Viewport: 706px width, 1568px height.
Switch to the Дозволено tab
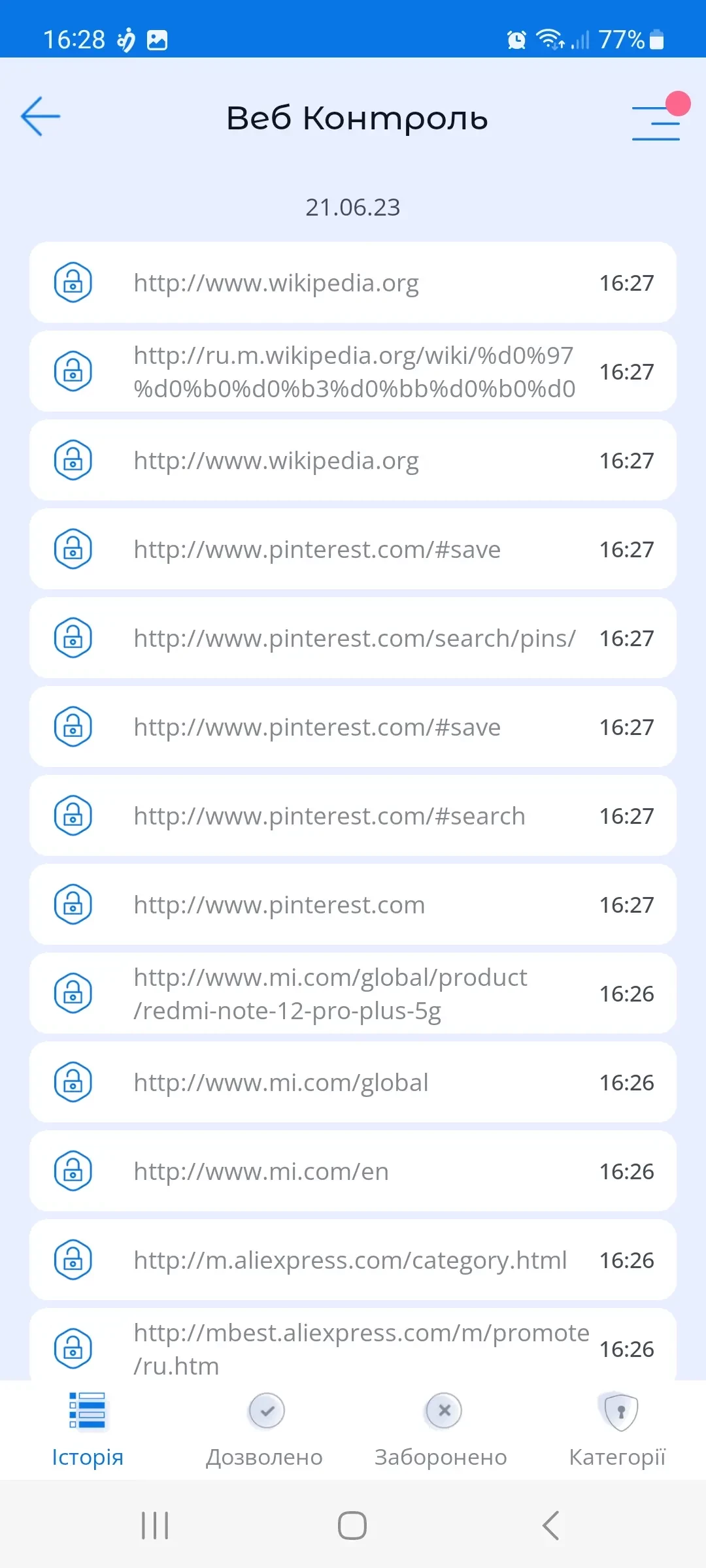(265, 1430)
